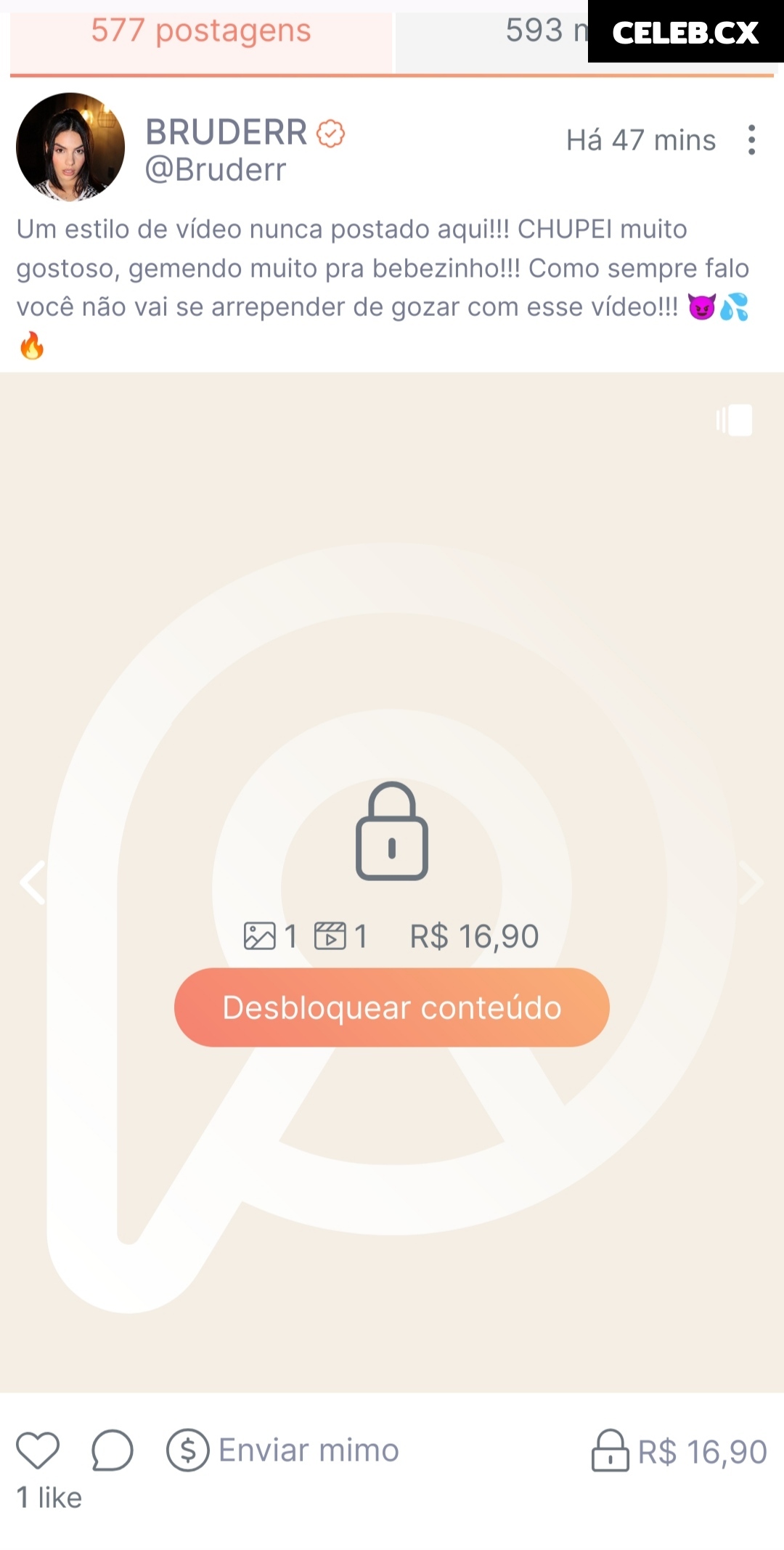
Task: Like the post with the heart icon
Action: [38, 1451]
